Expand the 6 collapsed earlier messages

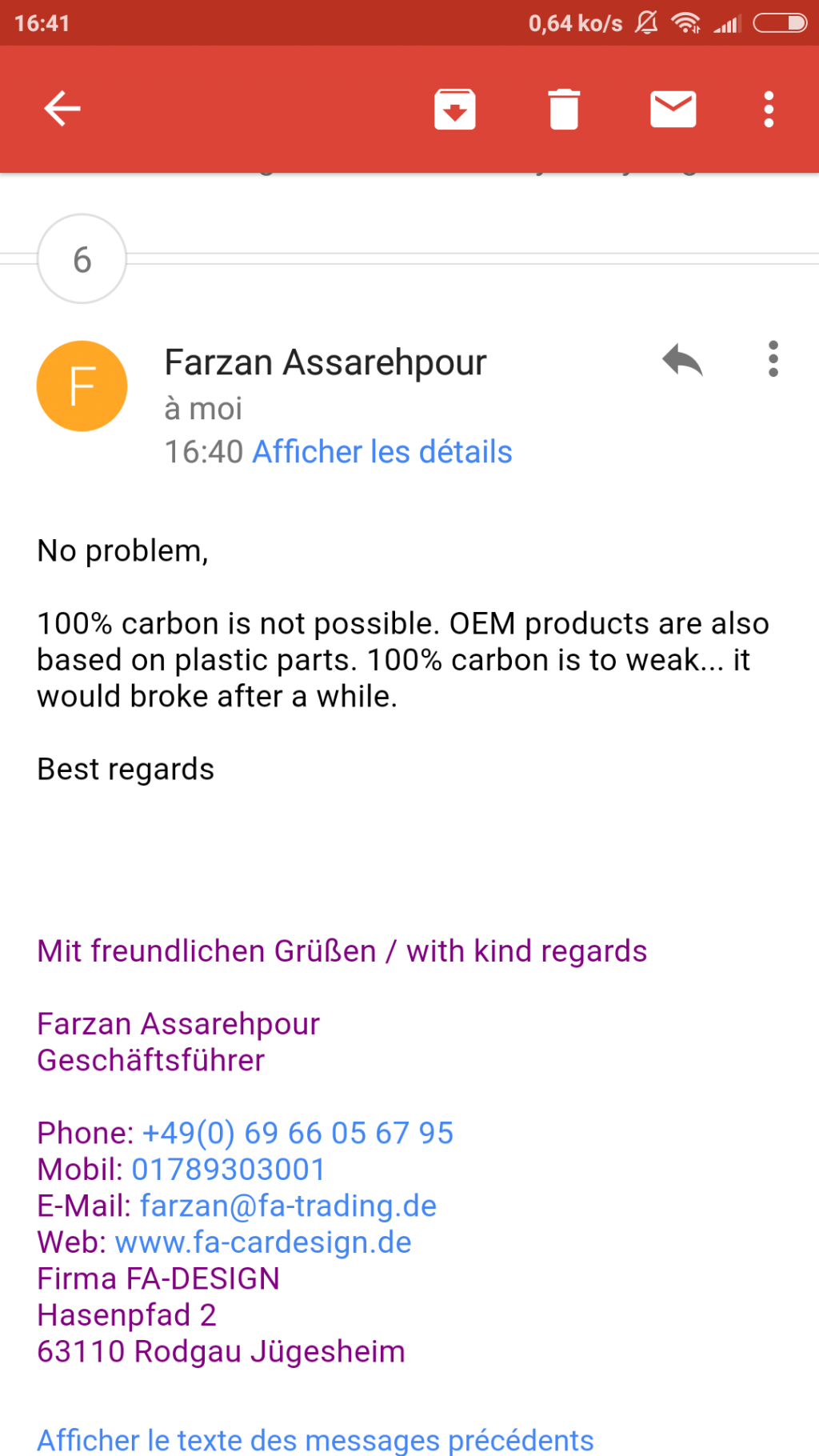pos(82,259)
